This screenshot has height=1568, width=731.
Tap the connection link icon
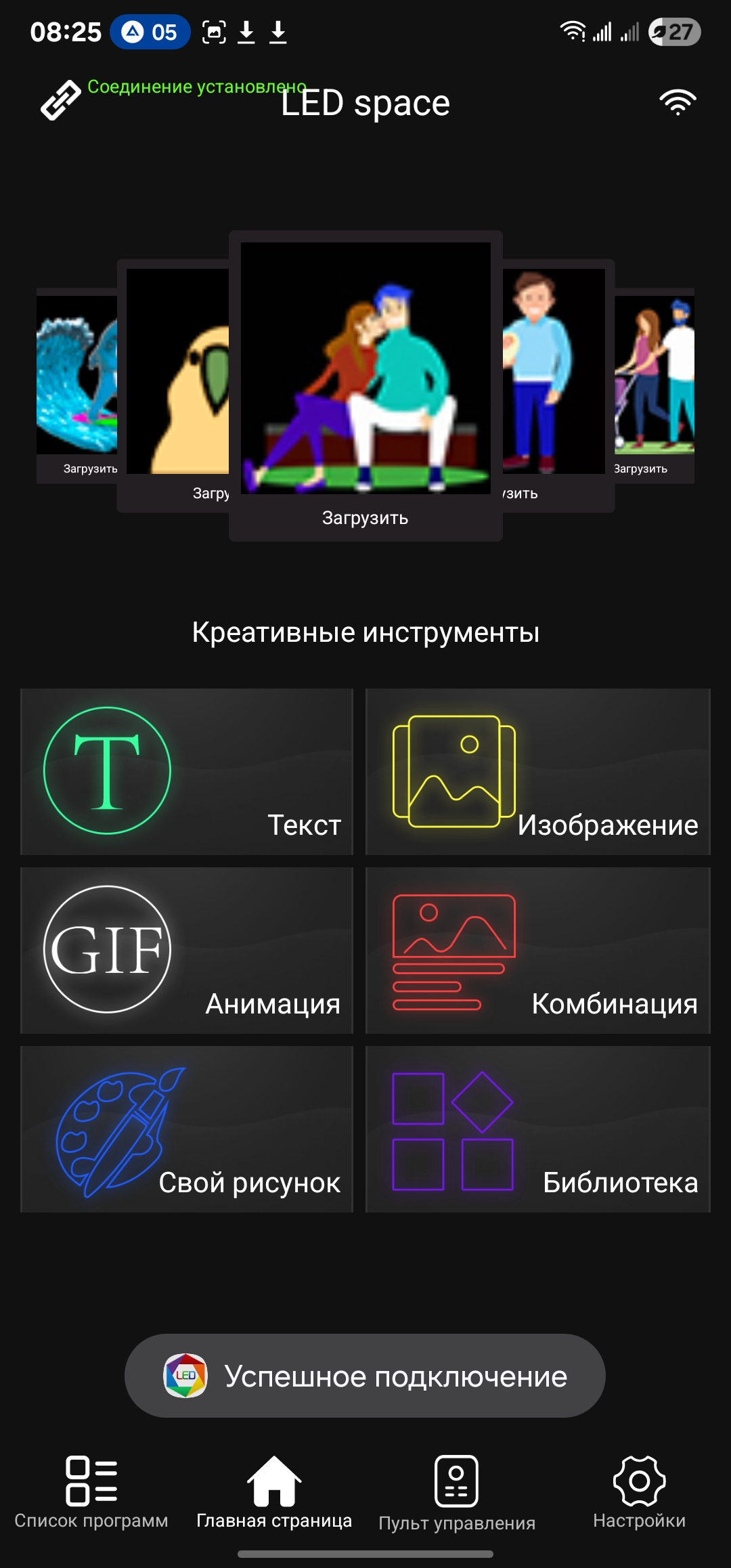tap(60, 101)
